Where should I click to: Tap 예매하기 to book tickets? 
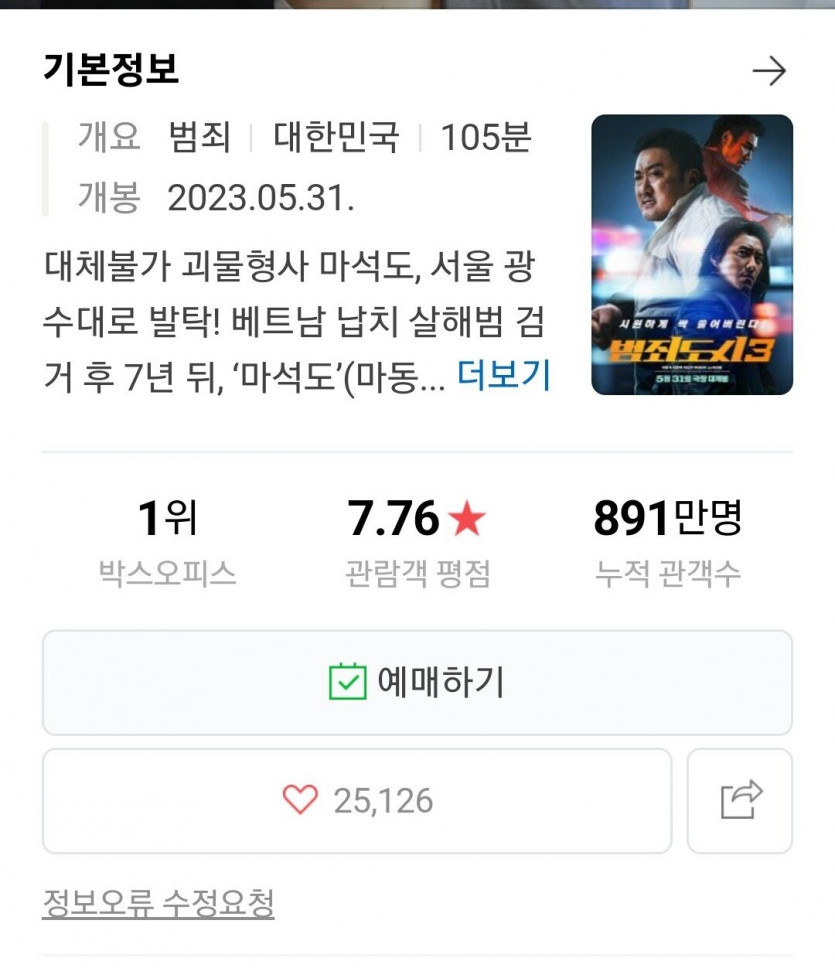(417, 683)
